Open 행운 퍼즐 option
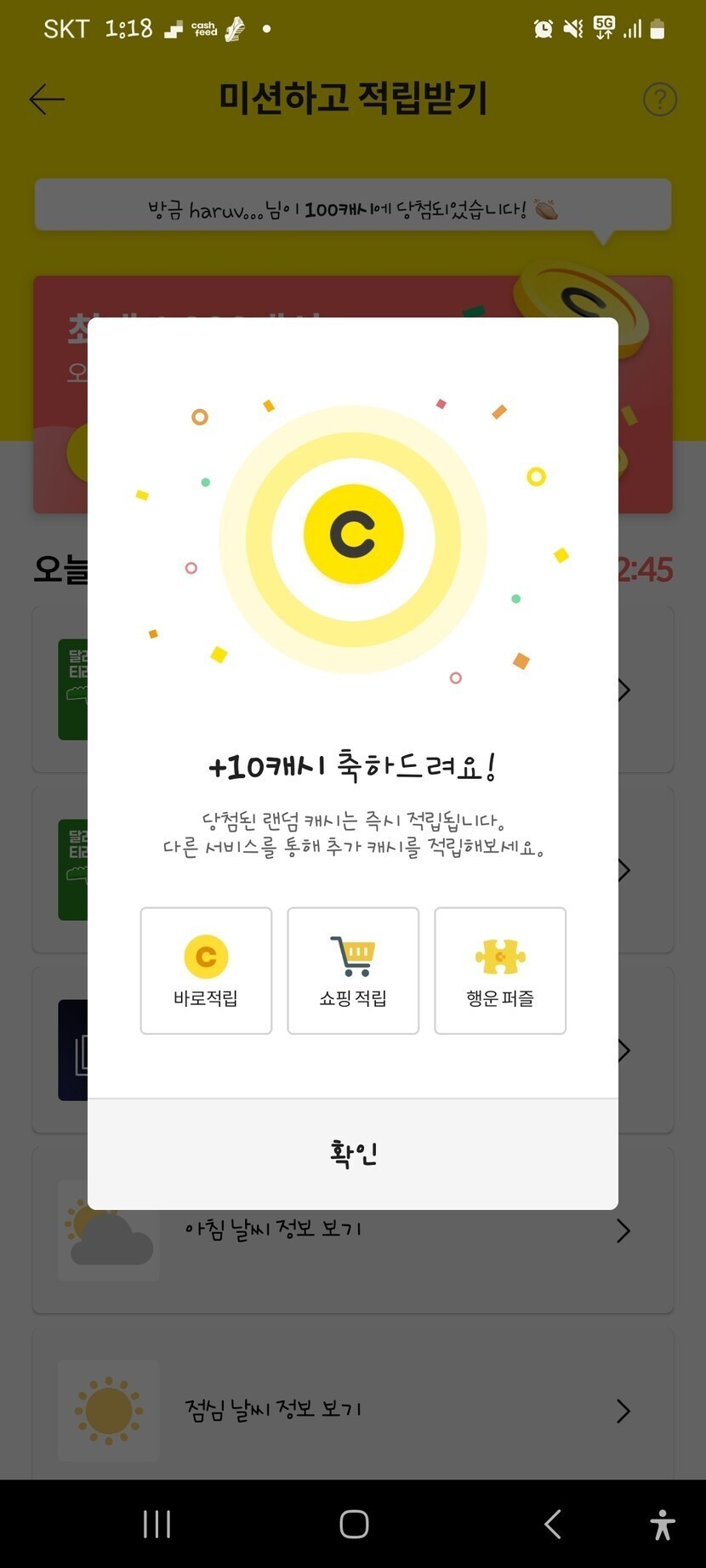The width and height of the screenshot is (706, 1568). pyautogui.click(x=500, y=971)
